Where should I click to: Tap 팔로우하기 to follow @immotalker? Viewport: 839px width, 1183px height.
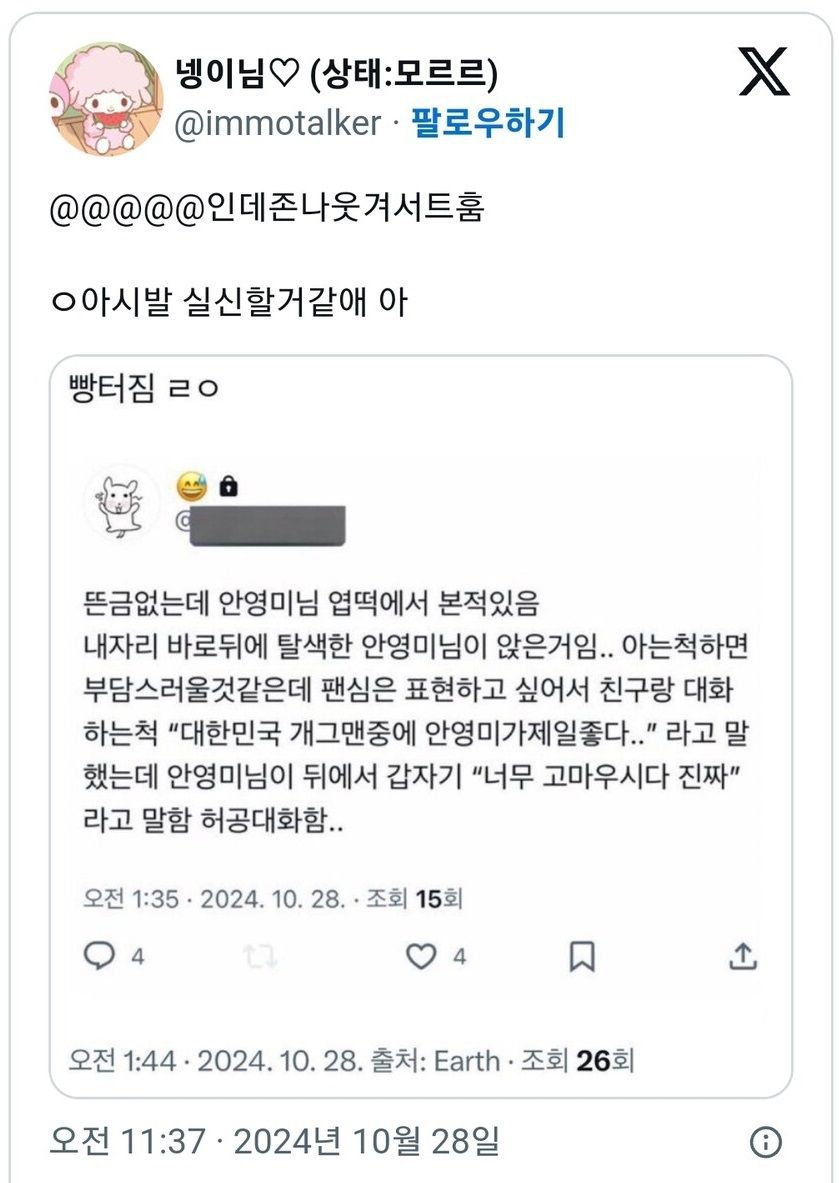488,123
